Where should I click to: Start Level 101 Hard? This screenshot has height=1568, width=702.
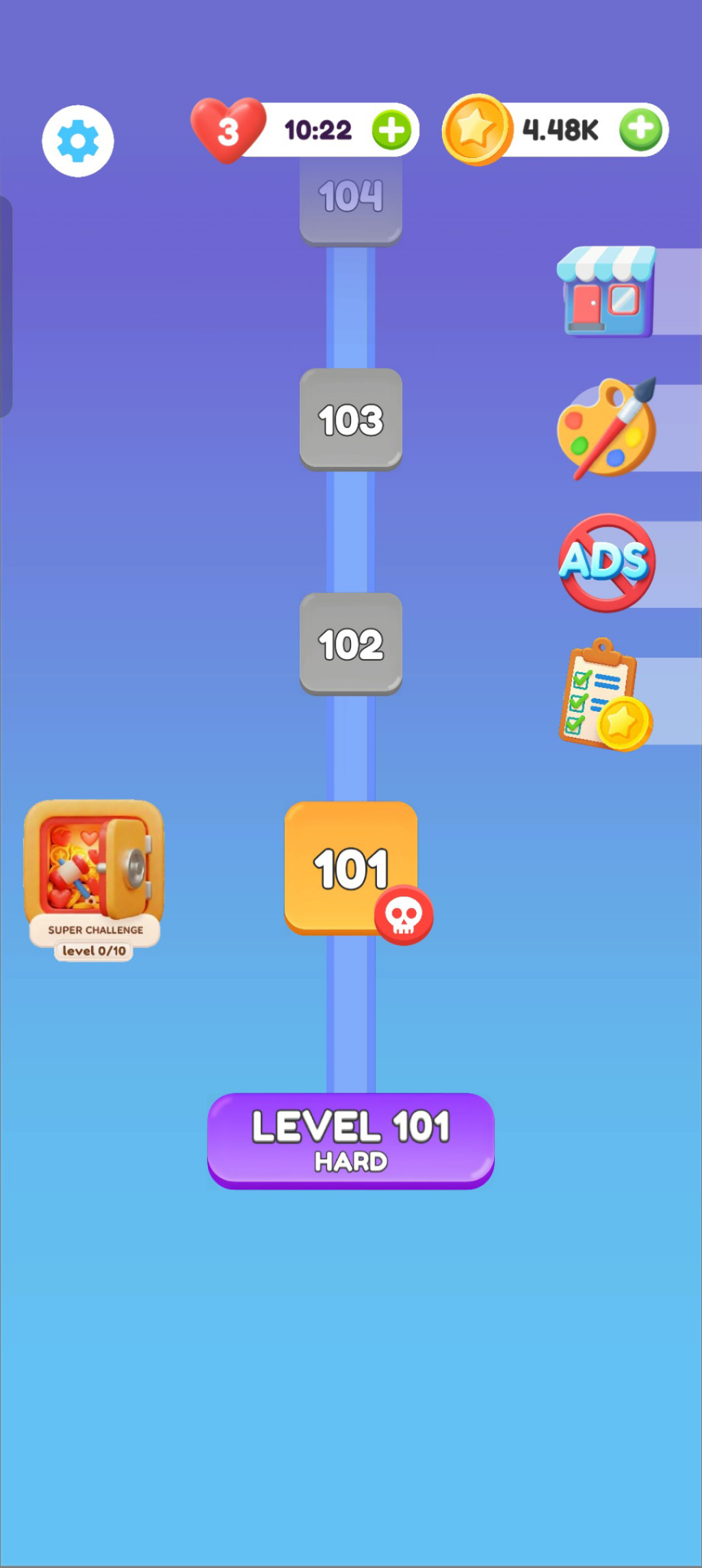(351, 1141)
